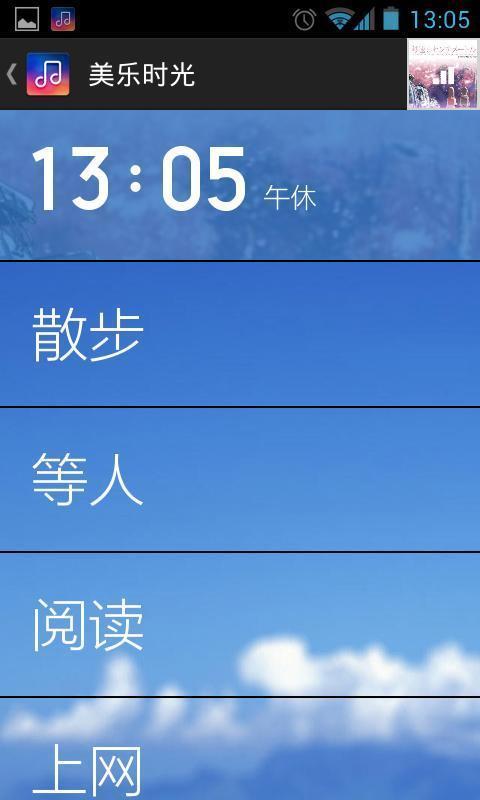480x800 pixels.
Task: Select the 等人 music scene
Action: tap(240, 480)
